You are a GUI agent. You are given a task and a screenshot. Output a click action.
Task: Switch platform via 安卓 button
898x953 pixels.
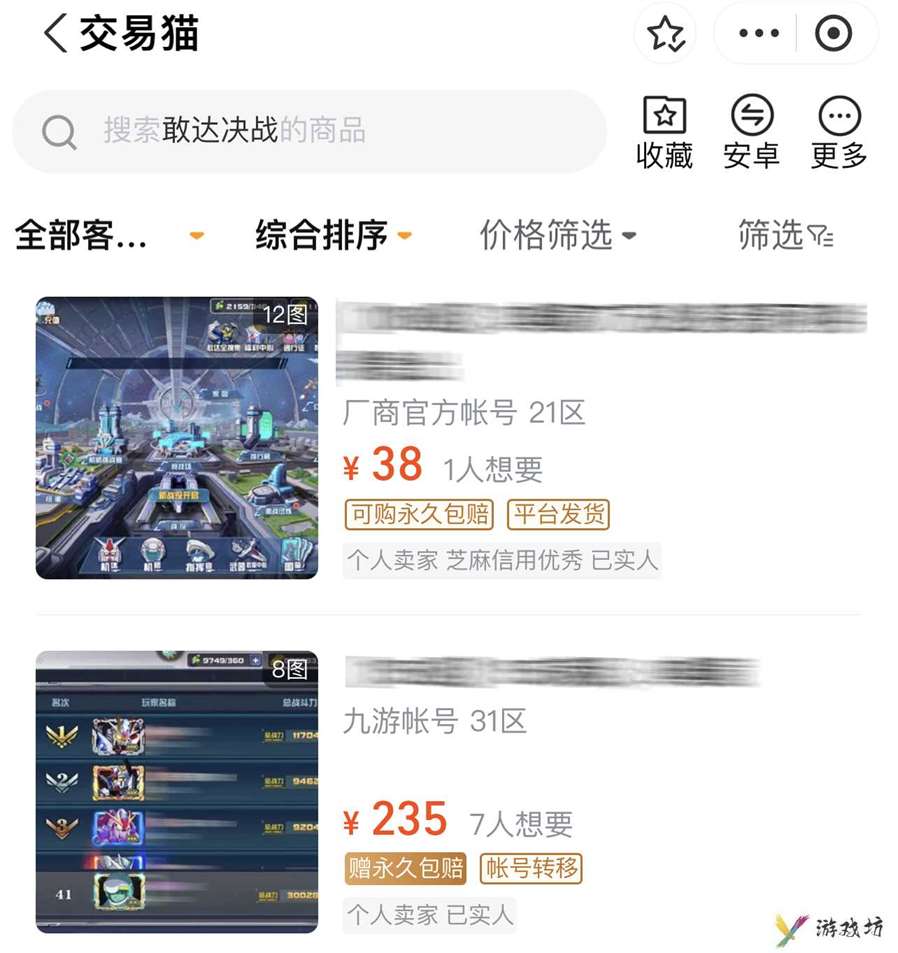coord(751,133)
